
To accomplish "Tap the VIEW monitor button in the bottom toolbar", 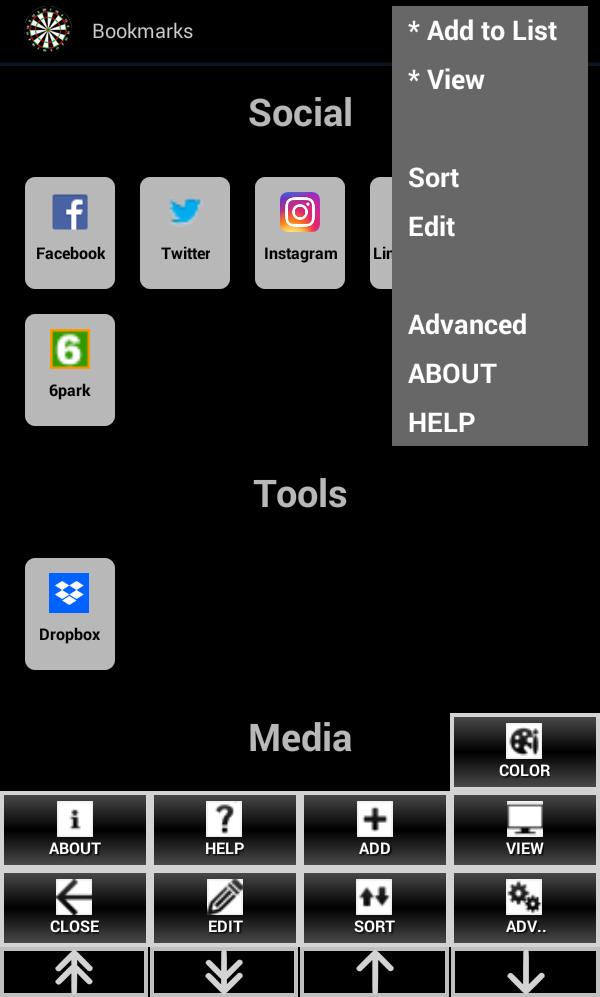I will (524, 830).
